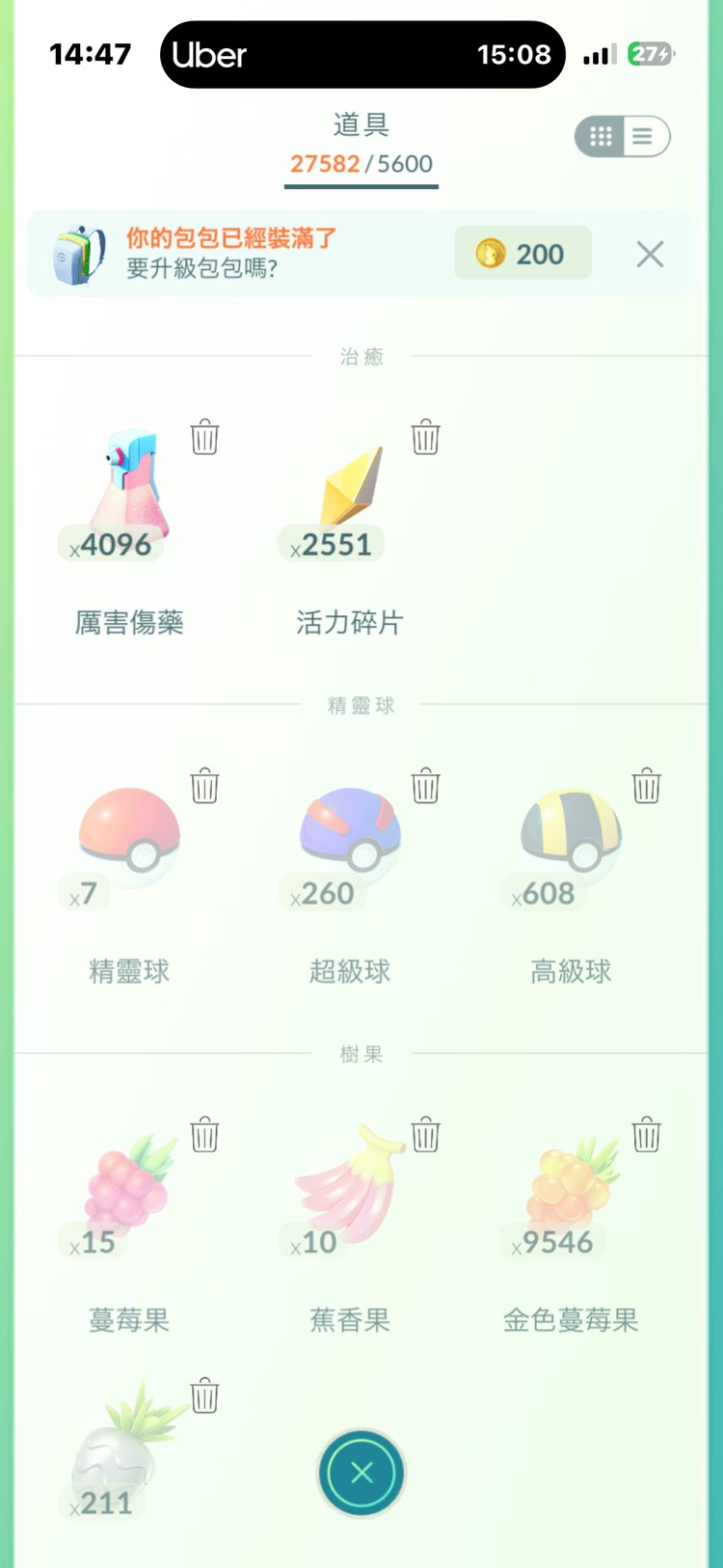Close the item bag with bottom X
723x1568 pixels.
click(361, 1474)
